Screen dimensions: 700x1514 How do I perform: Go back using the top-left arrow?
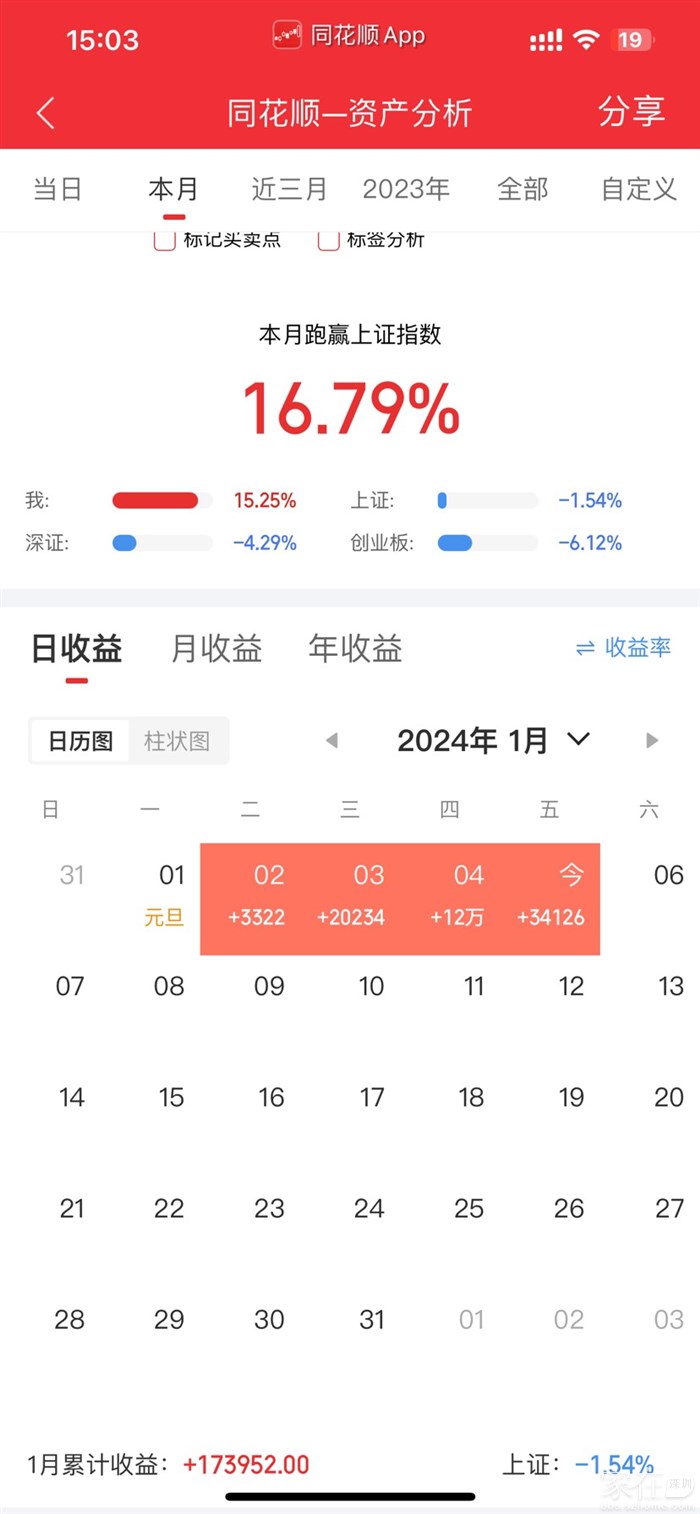[46, 113]
